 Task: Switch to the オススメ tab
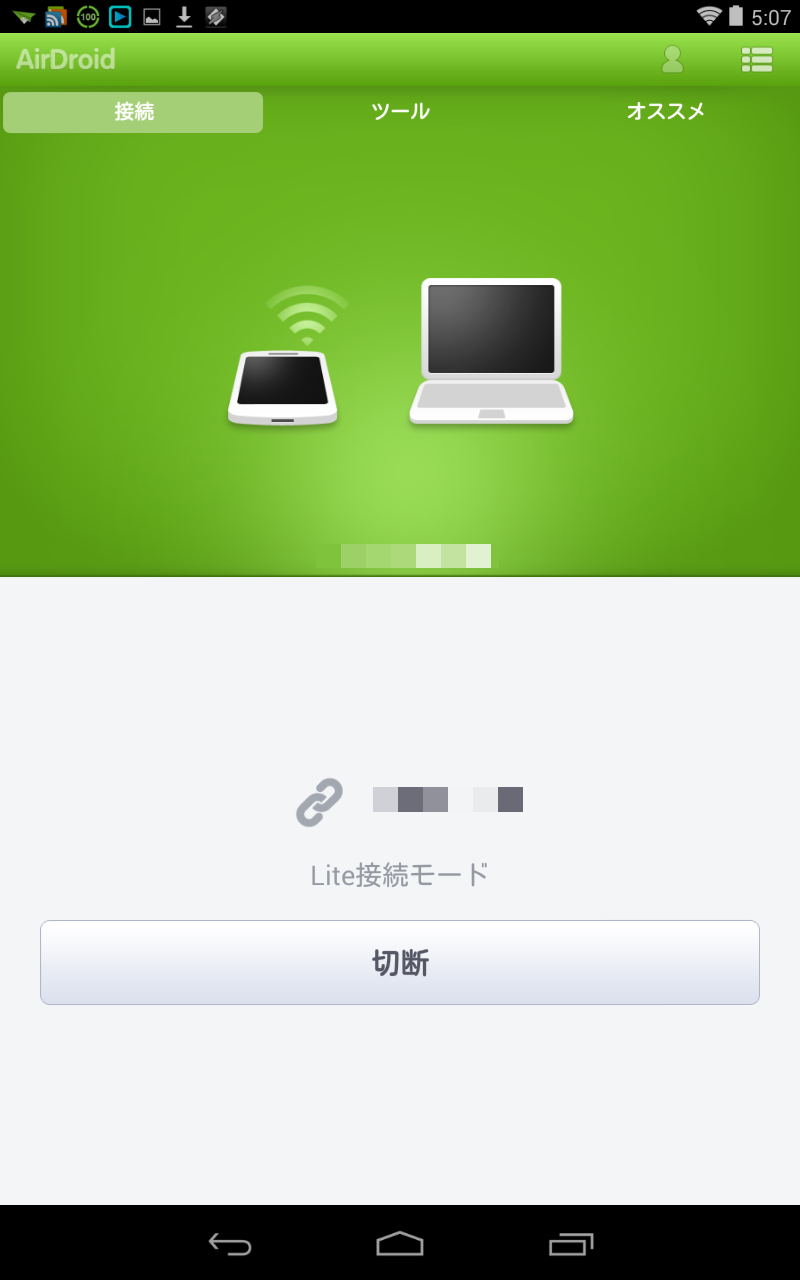coord(666,112)
